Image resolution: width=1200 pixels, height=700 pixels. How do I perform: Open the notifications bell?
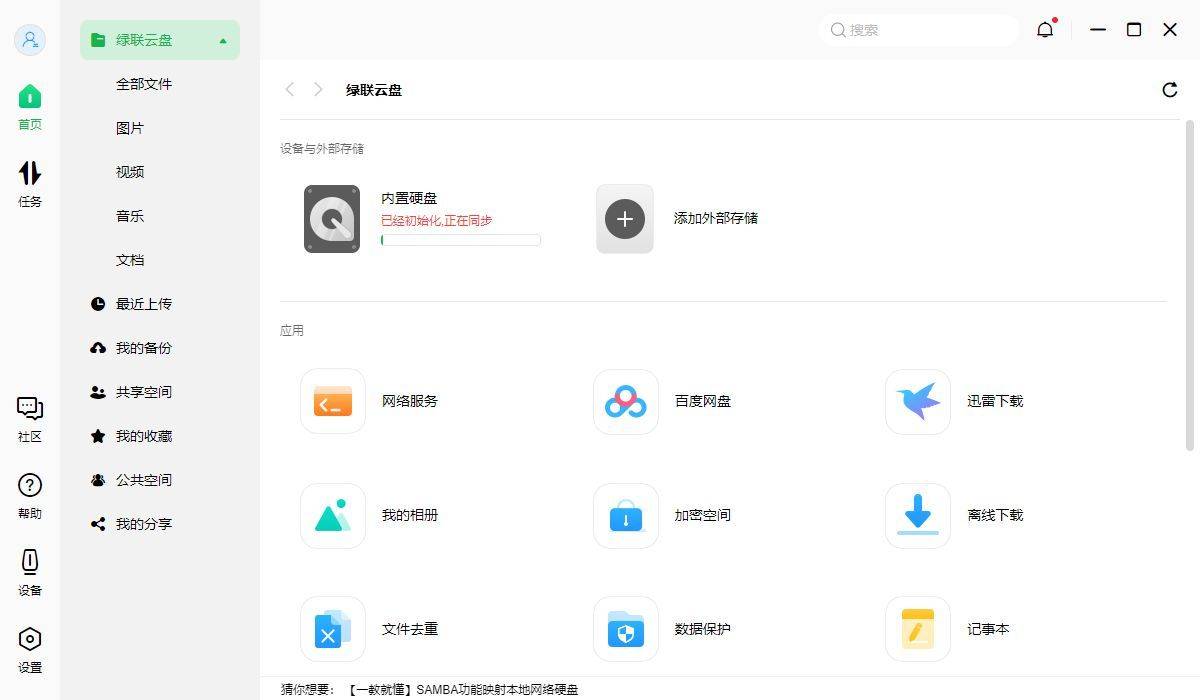1045,30
